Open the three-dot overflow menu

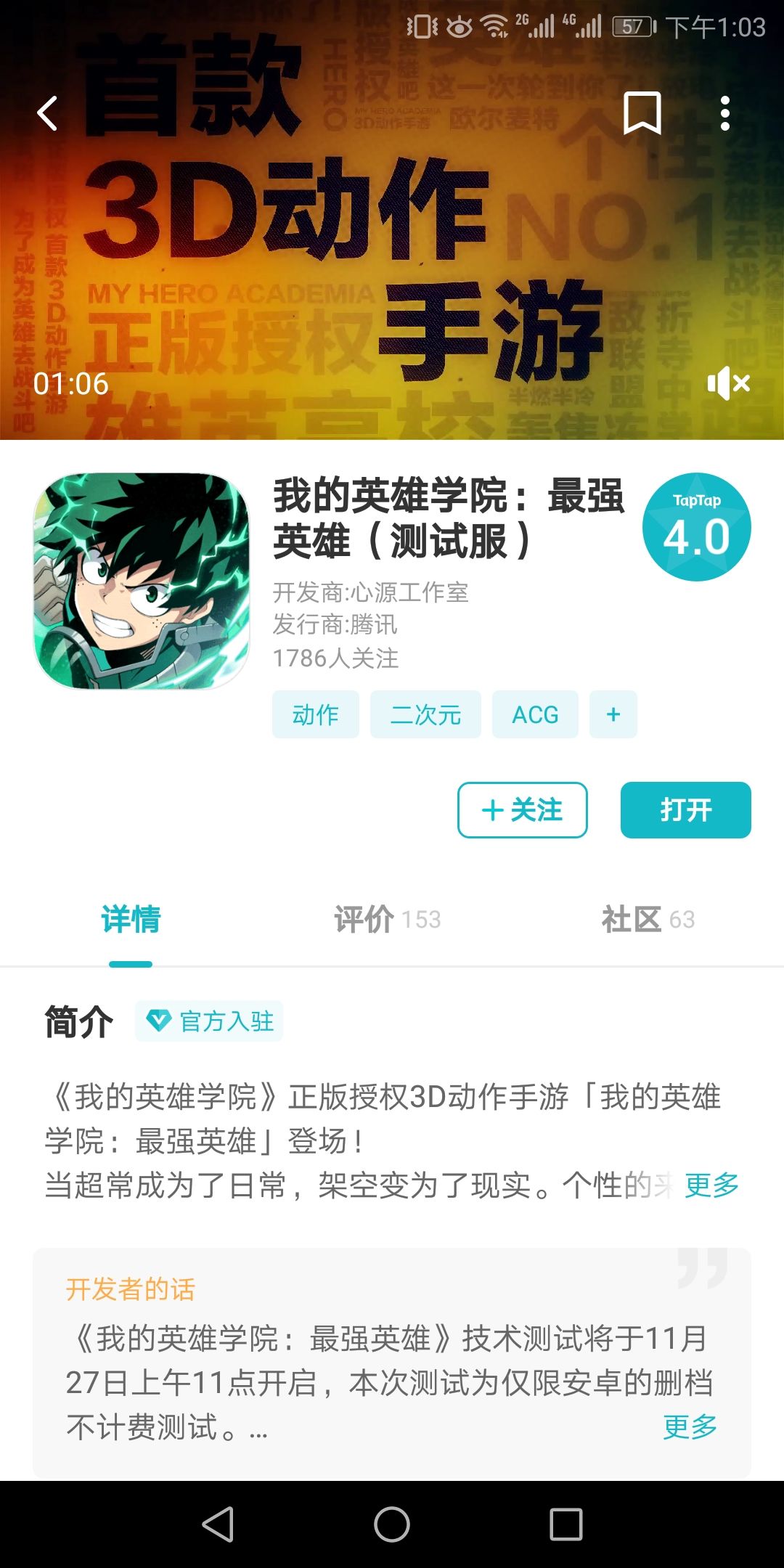point(724,113)
